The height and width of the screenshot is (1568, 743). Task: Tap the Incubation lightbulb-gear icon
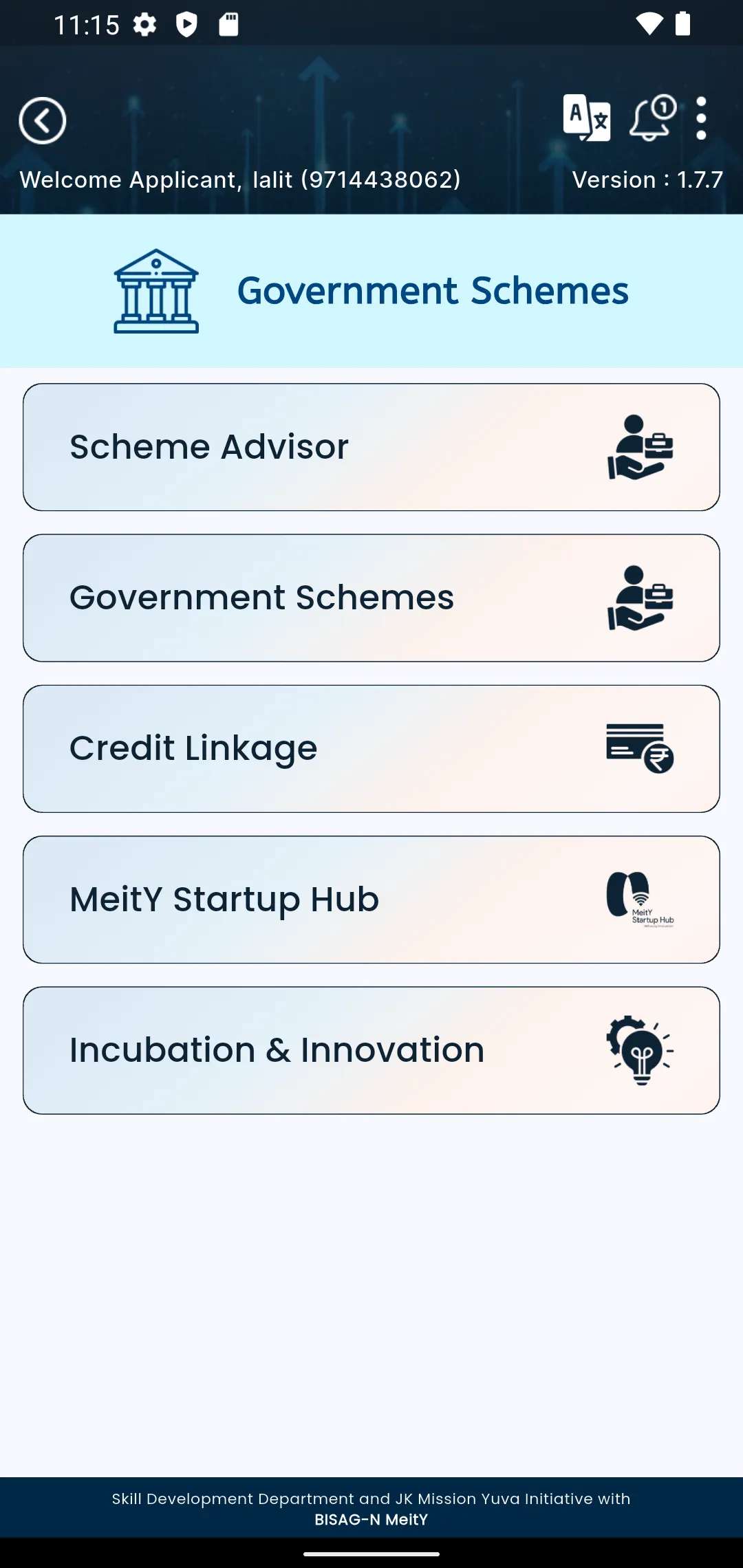640,1049
